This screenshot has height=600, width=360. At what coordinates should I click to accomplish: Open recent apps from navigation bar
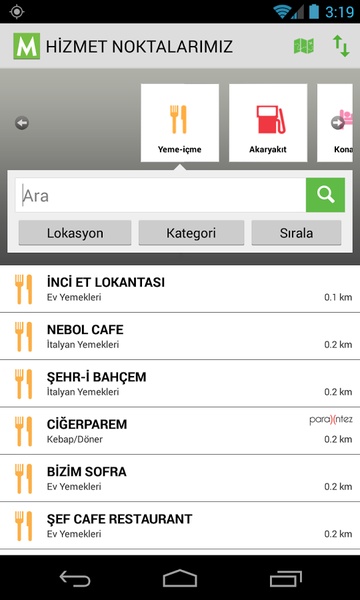[x=286, y=578]
